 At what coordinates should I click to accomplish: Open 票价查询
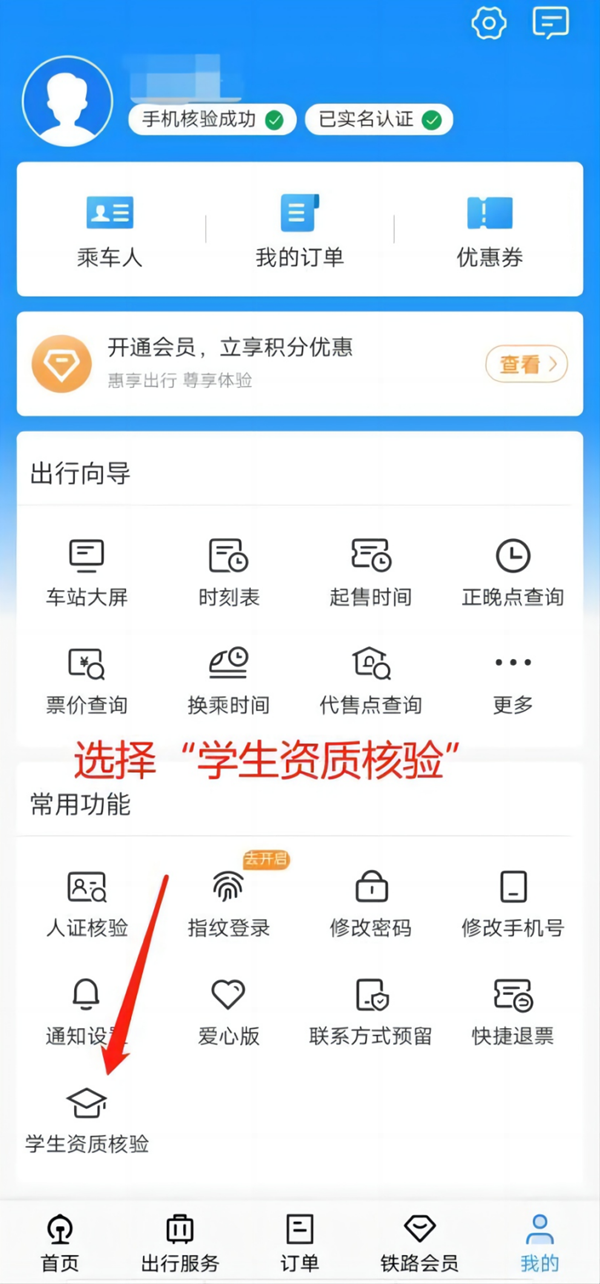[x=87, y=680]
